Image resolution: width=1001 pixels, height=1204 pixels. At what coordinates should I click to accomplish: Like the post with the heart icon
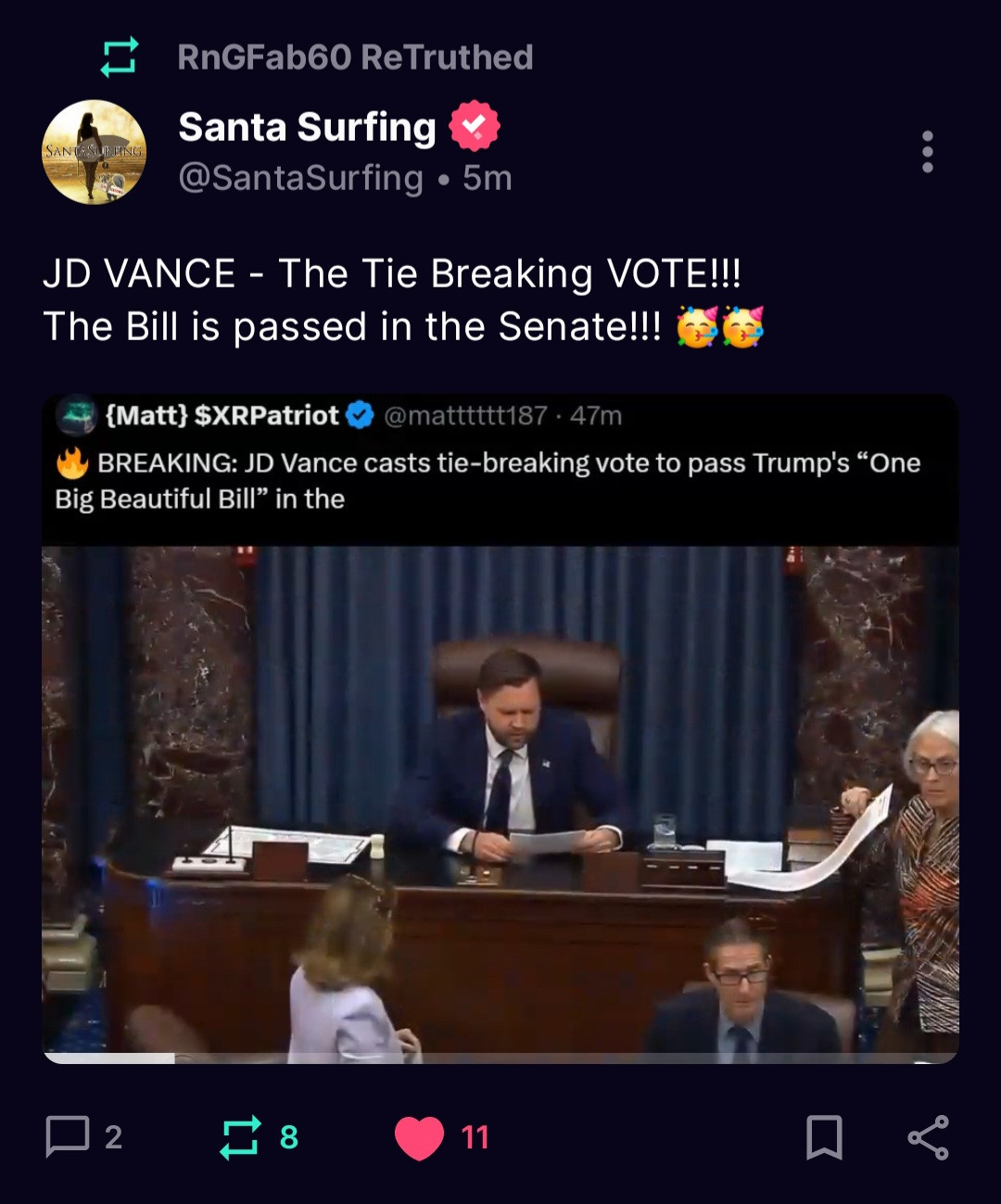pyautogui.click(x=419, y=1137)
